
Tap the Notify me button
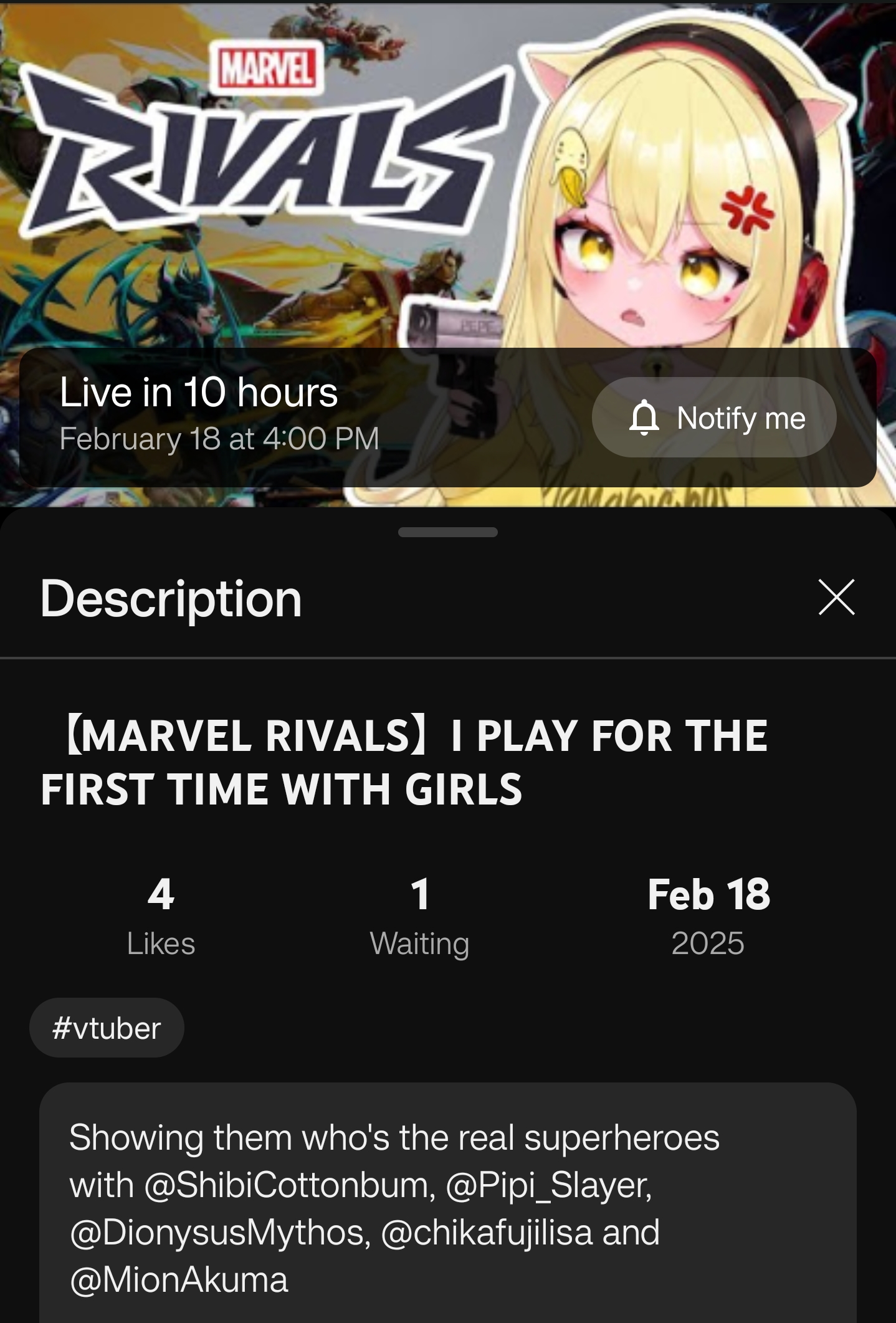tap(713, 418)
